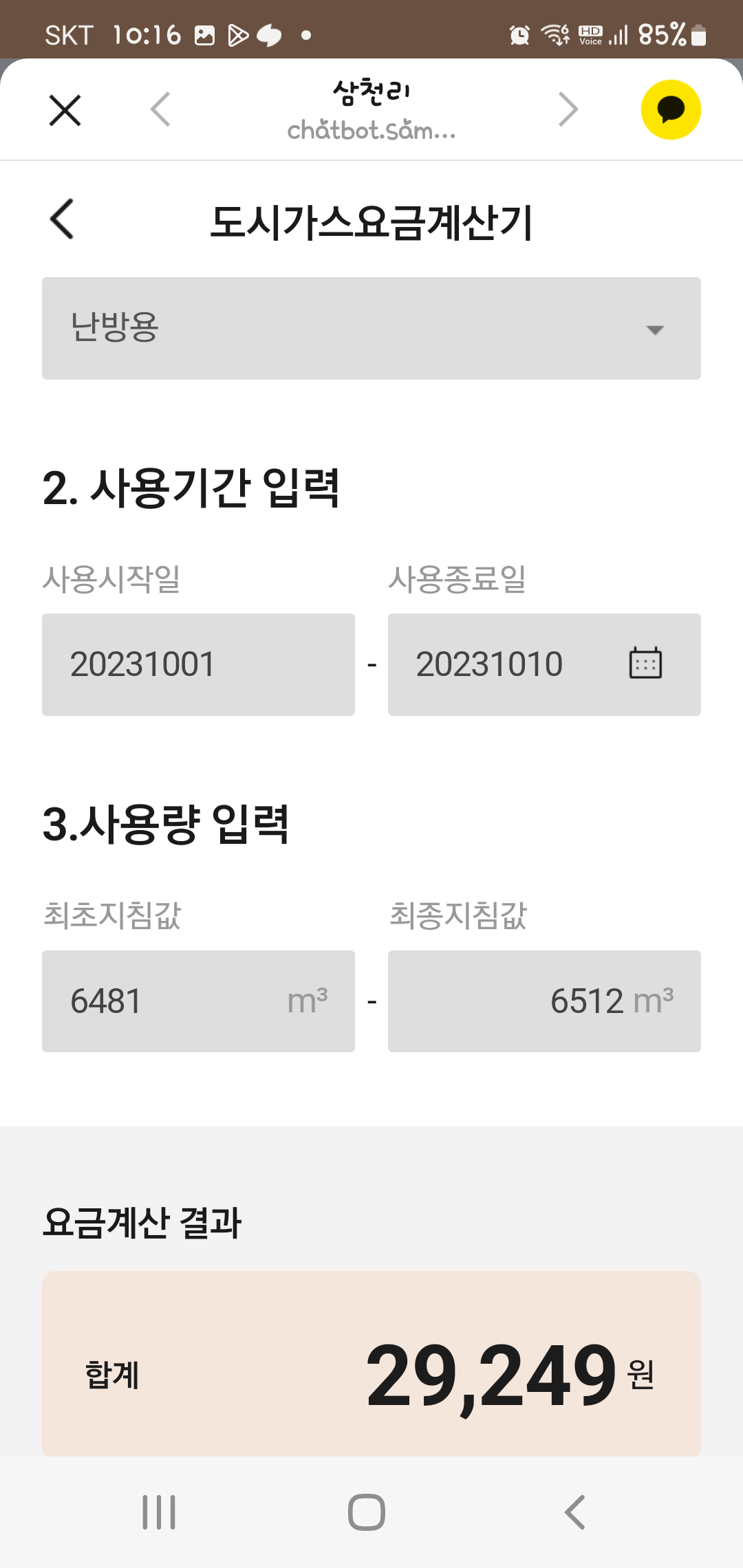The height and width of the screenshot is (1568, 743).
Task: Open recent apps from navigation bar
Action: coord(159,1512)
